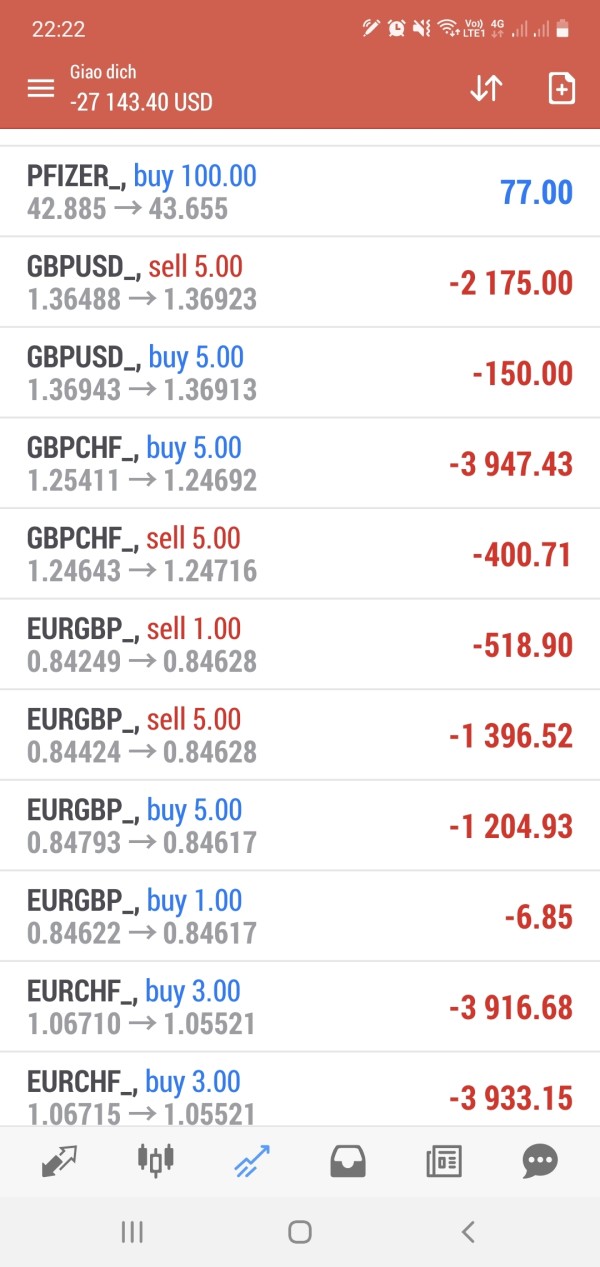Select the EURGBP_ buy 5.00 position
Screen dimensions: 600x1267
tap(300, 826)
